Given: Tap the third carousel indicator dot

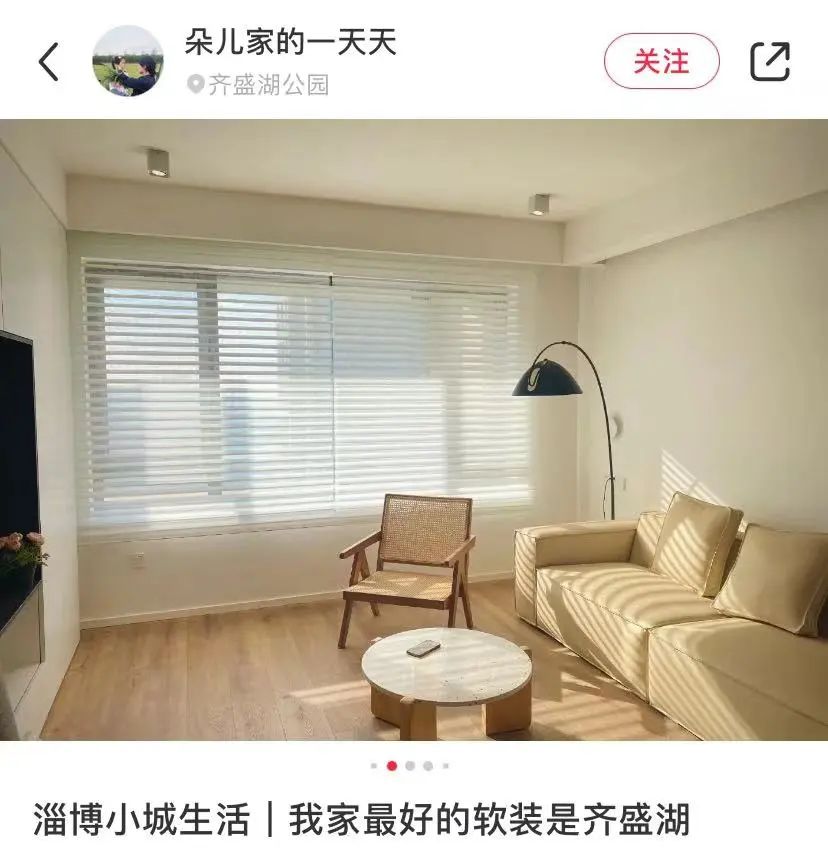Looking at the screenshot, I should [410, 765].
